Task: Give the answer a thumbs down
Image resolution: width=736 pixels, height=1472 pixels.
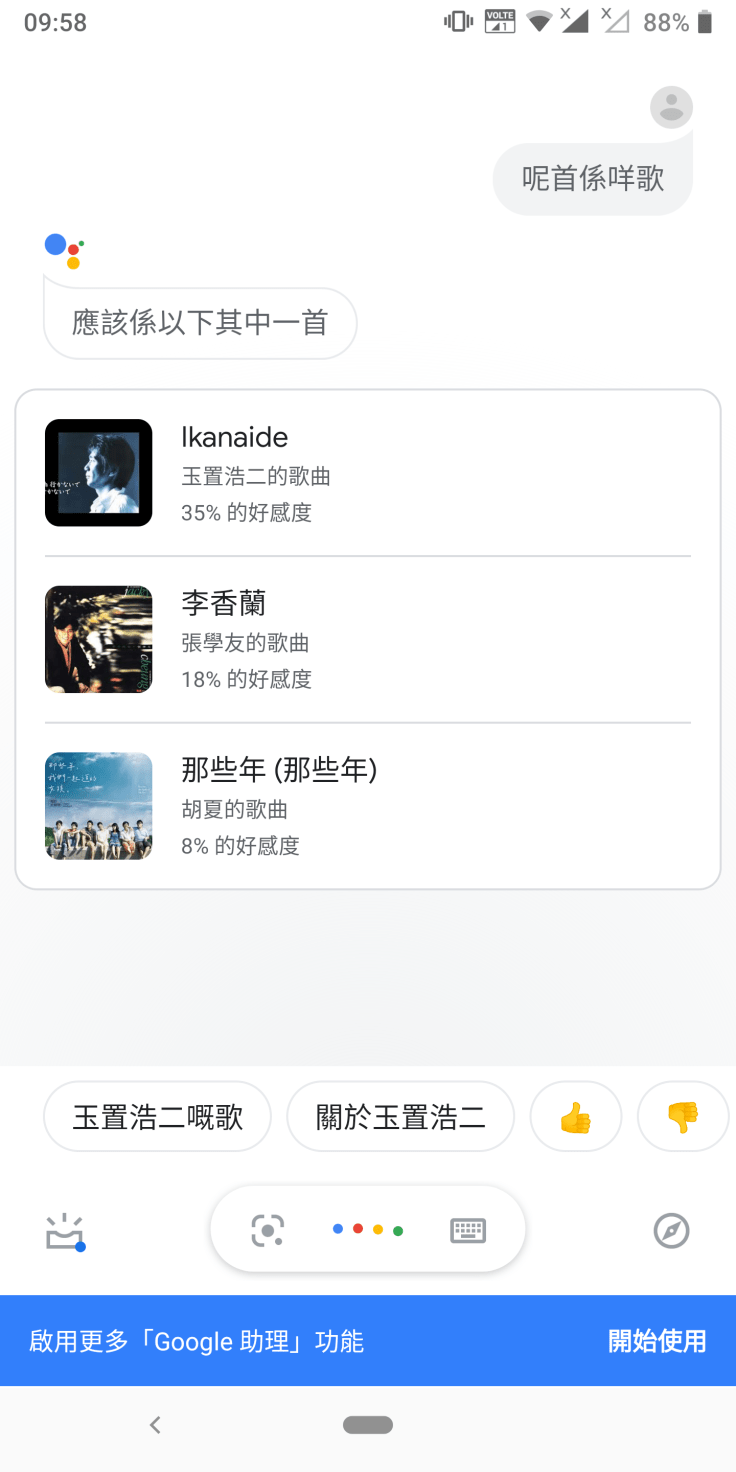Action: point(682,1117)
